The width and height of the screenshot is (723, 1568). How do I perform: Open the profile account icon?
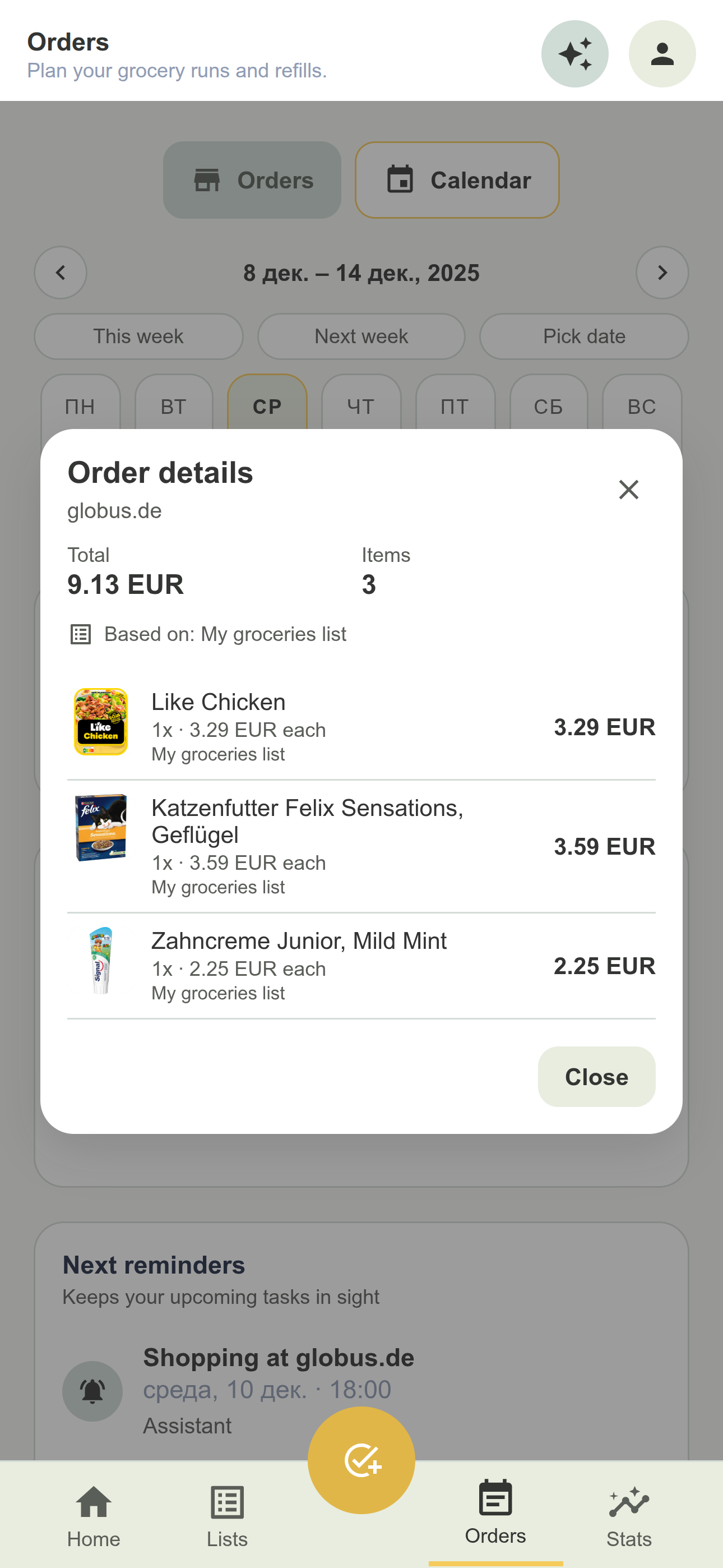tap(662, 54)
